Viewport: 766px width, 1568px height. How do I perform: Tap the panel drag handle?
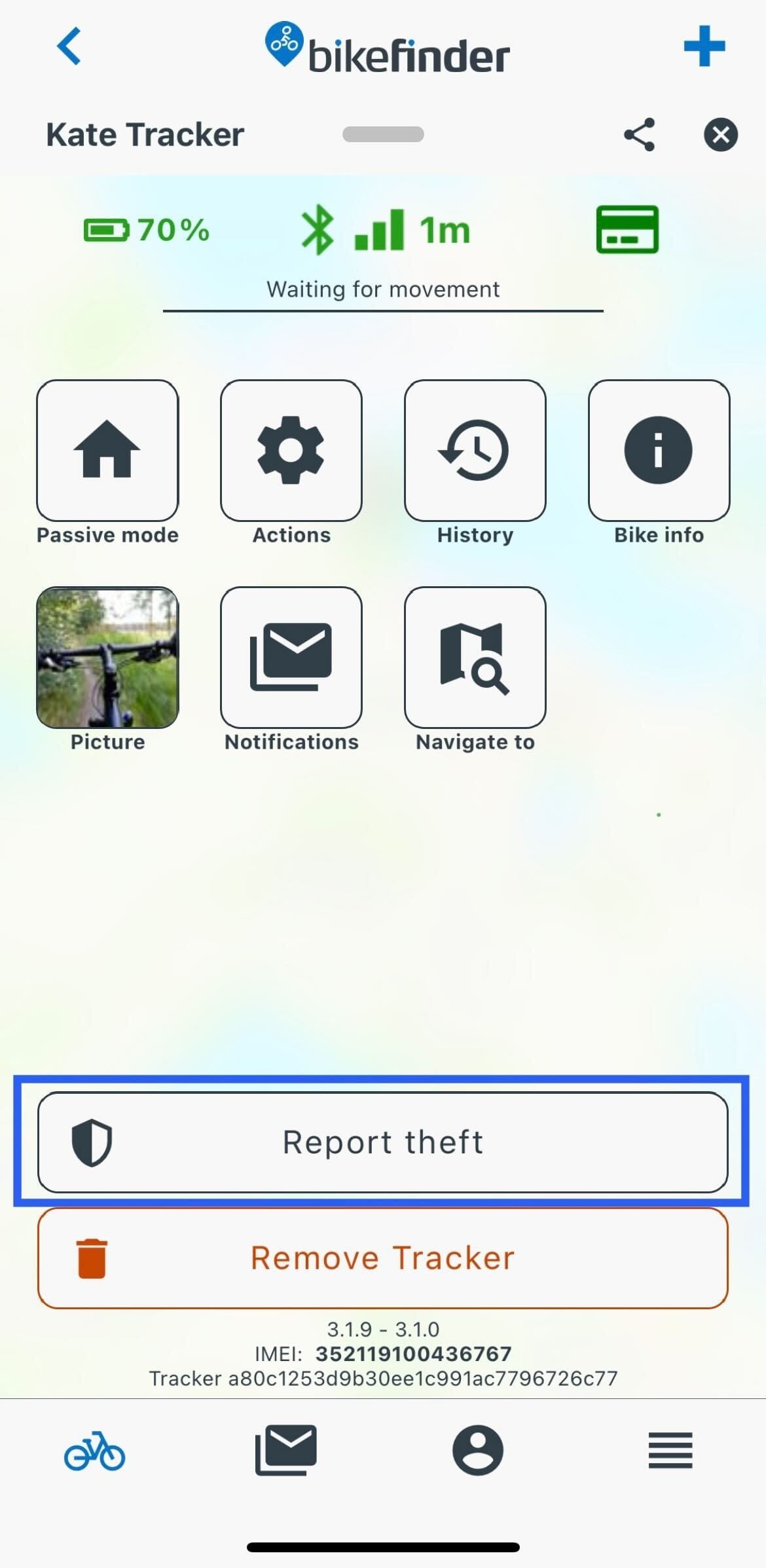[383, 134]
